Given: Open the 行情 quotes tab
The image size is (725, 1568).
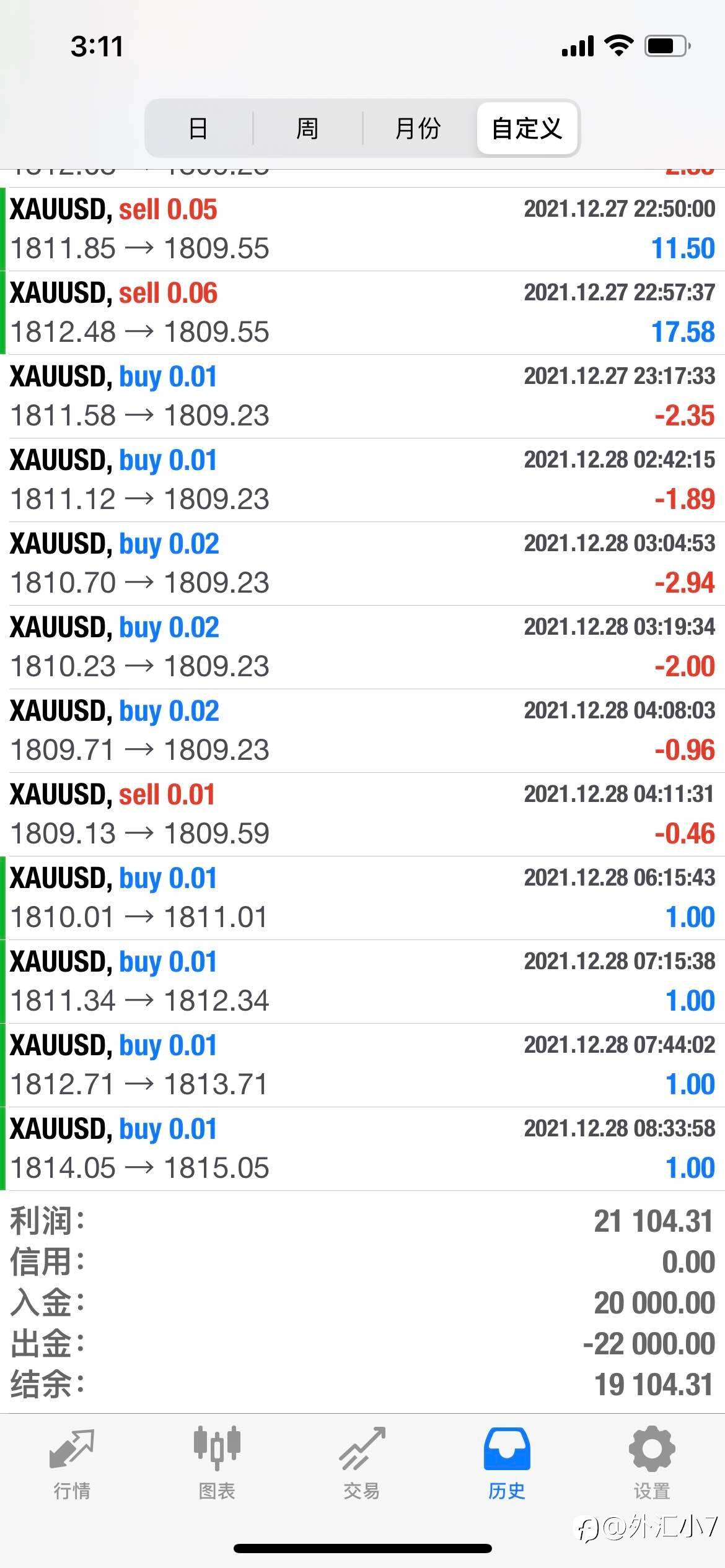Looking at the screenshot, I should point(72,1464).
